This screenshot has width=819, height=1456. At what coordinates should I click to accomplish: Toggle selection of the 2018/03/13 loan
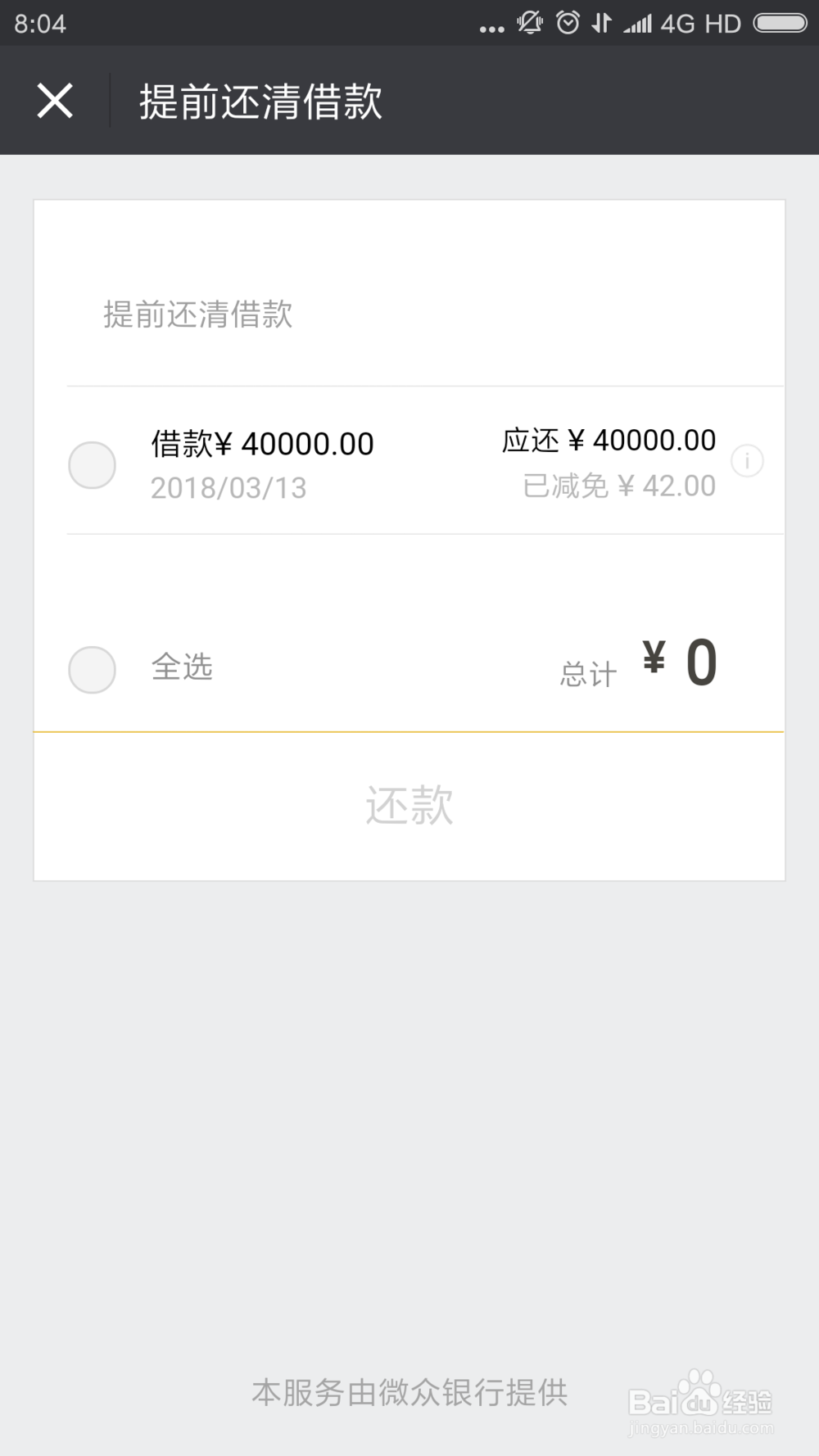[x=92, y=464]
